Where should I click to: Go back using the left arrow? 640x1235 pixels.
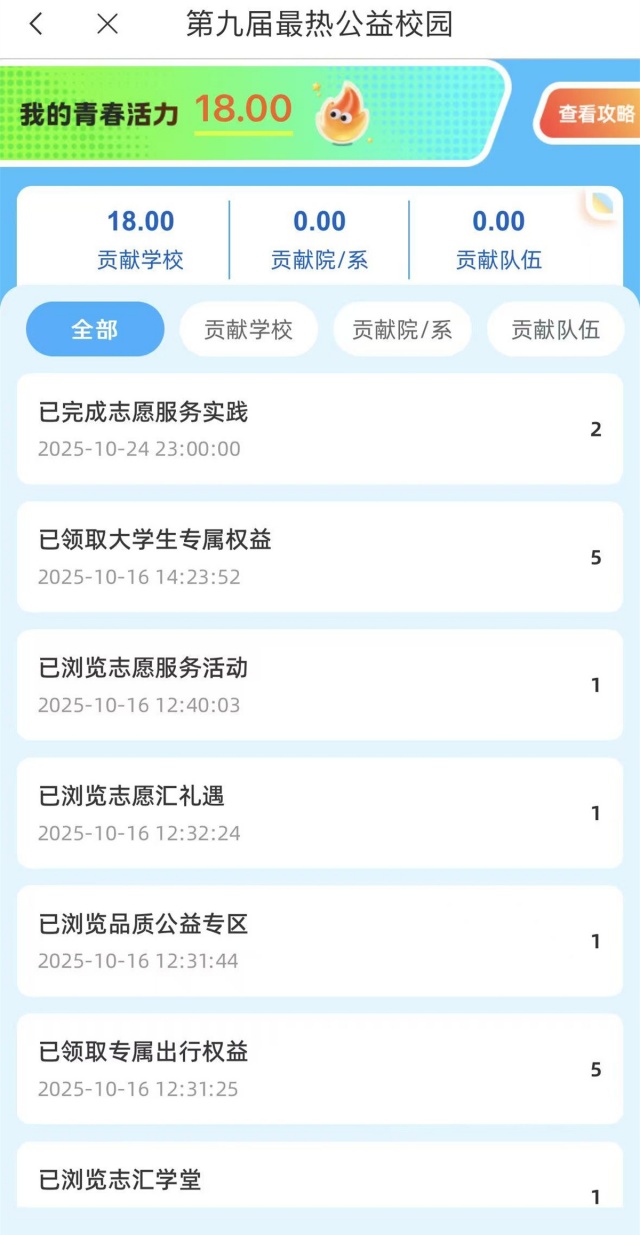point(36,25)
